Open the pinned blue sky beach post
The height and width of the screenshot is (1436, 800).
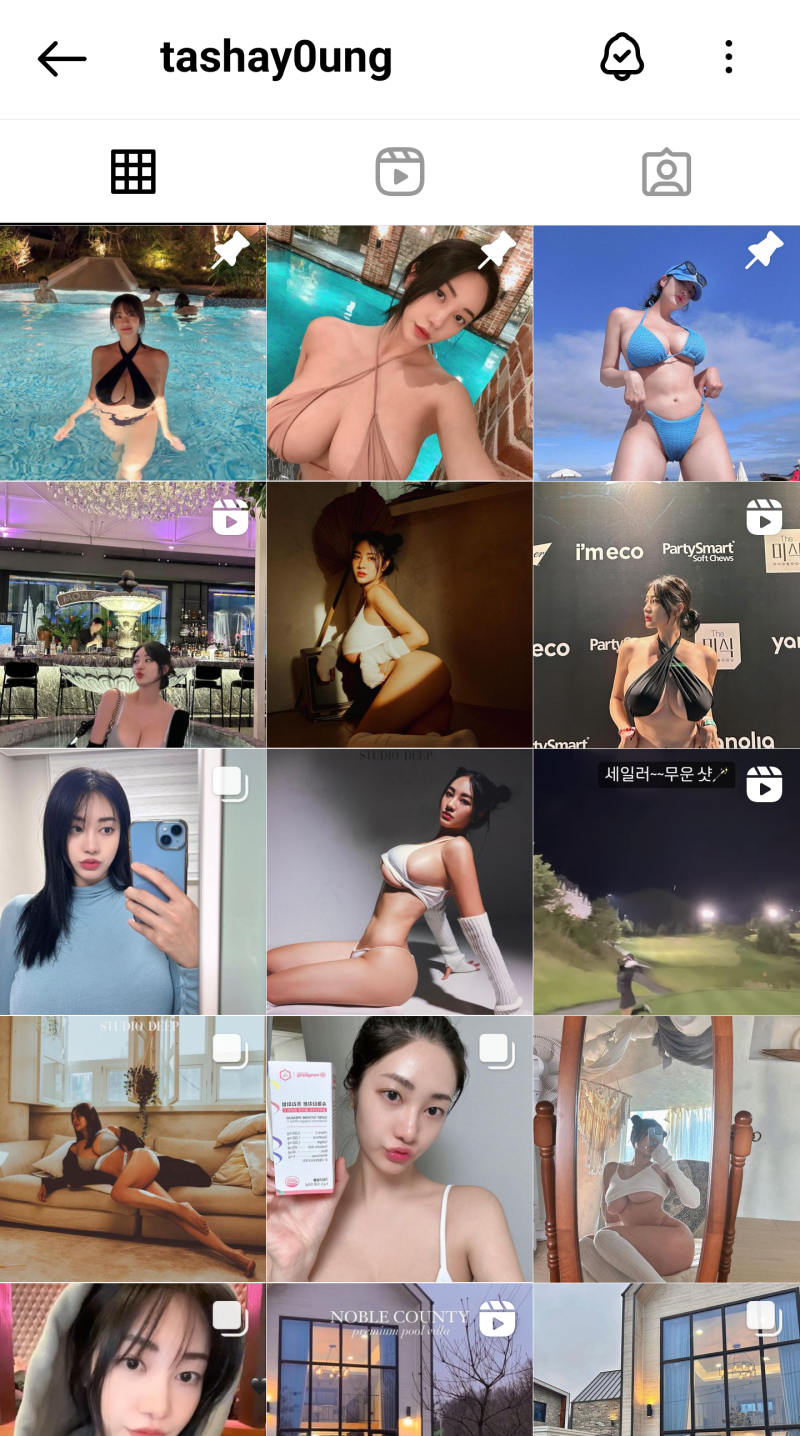coord(666,352)
